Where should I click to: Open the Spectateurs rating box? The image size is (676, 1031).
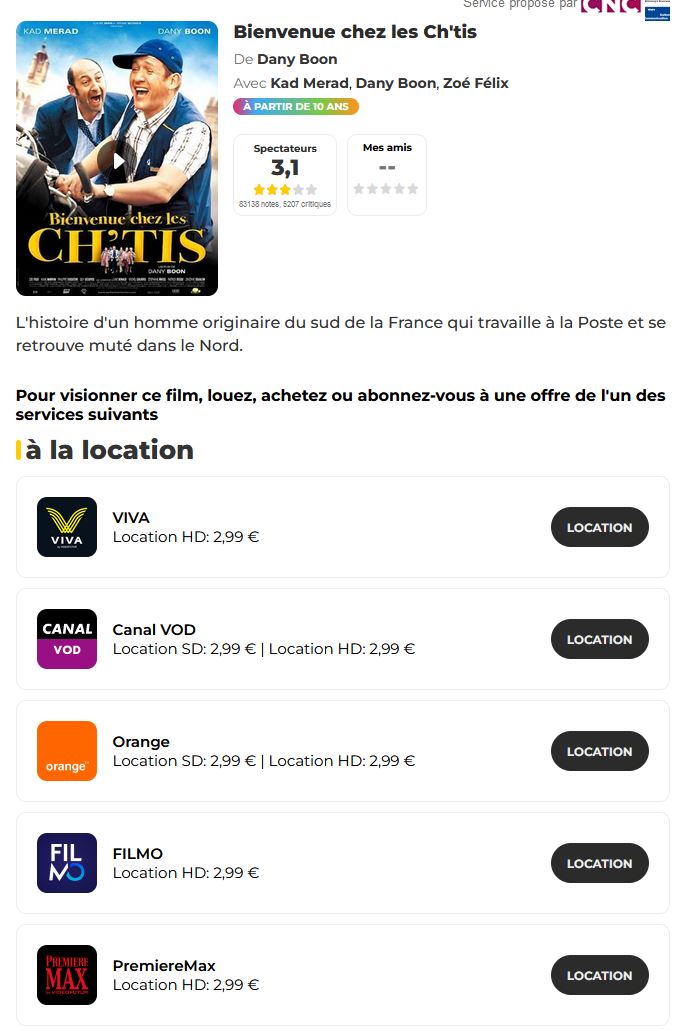pyautogui.click(x=285, y=175)
